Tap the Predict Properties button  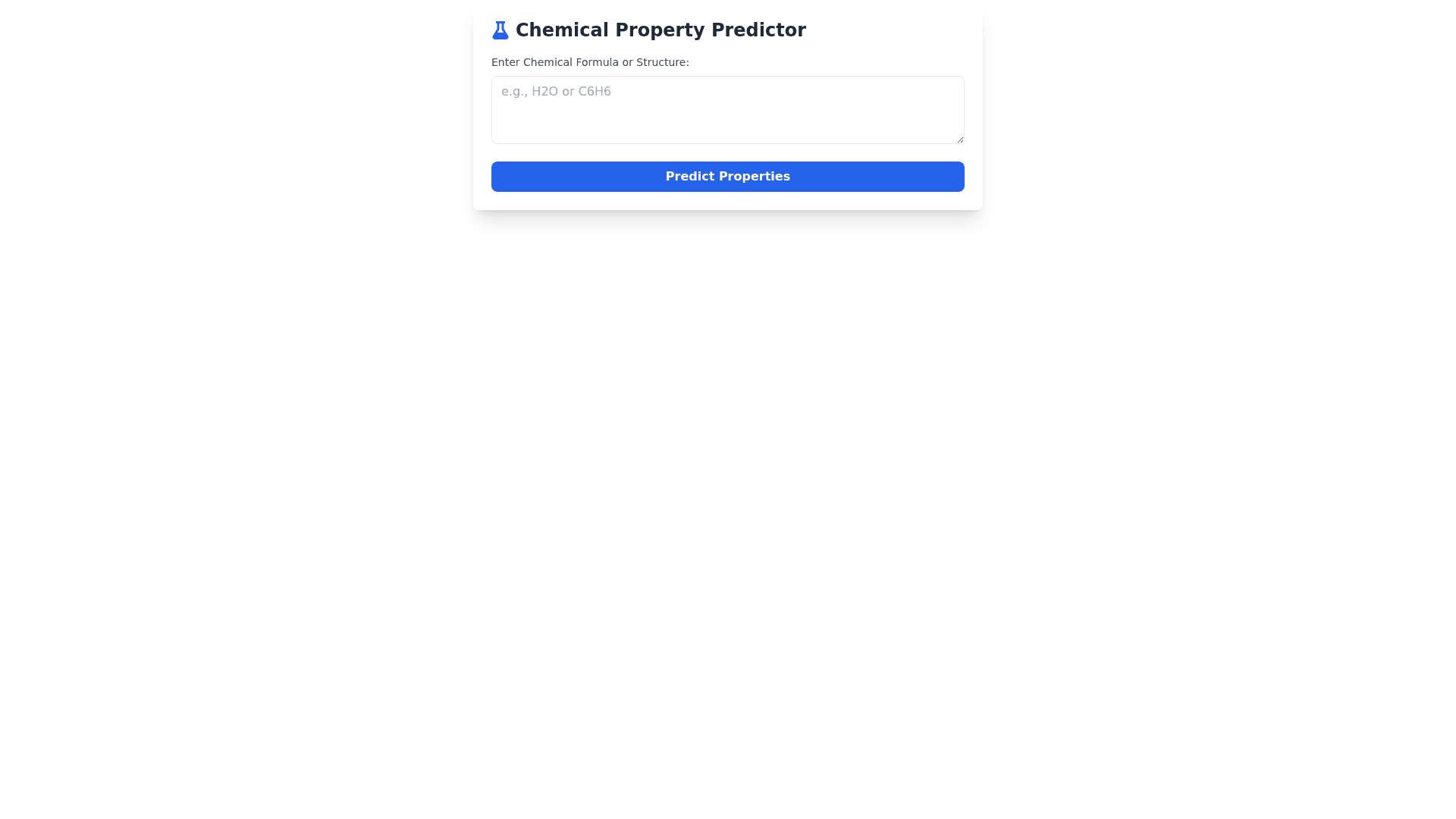tap(727, 177)
